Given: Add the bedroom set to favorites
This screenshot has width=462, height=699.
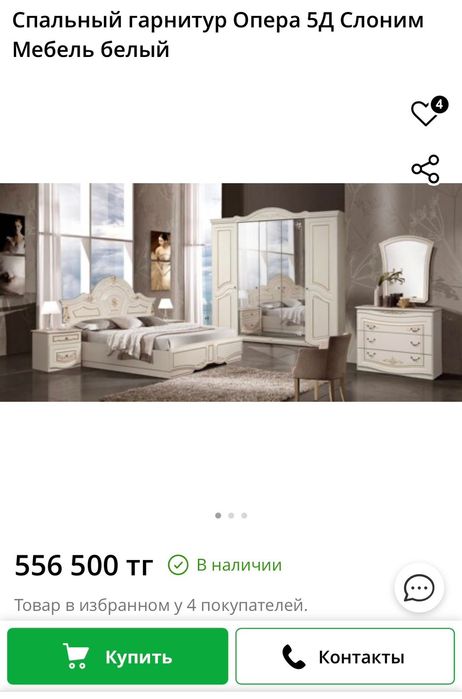Looking at the screenshot, I should (424, 113).
